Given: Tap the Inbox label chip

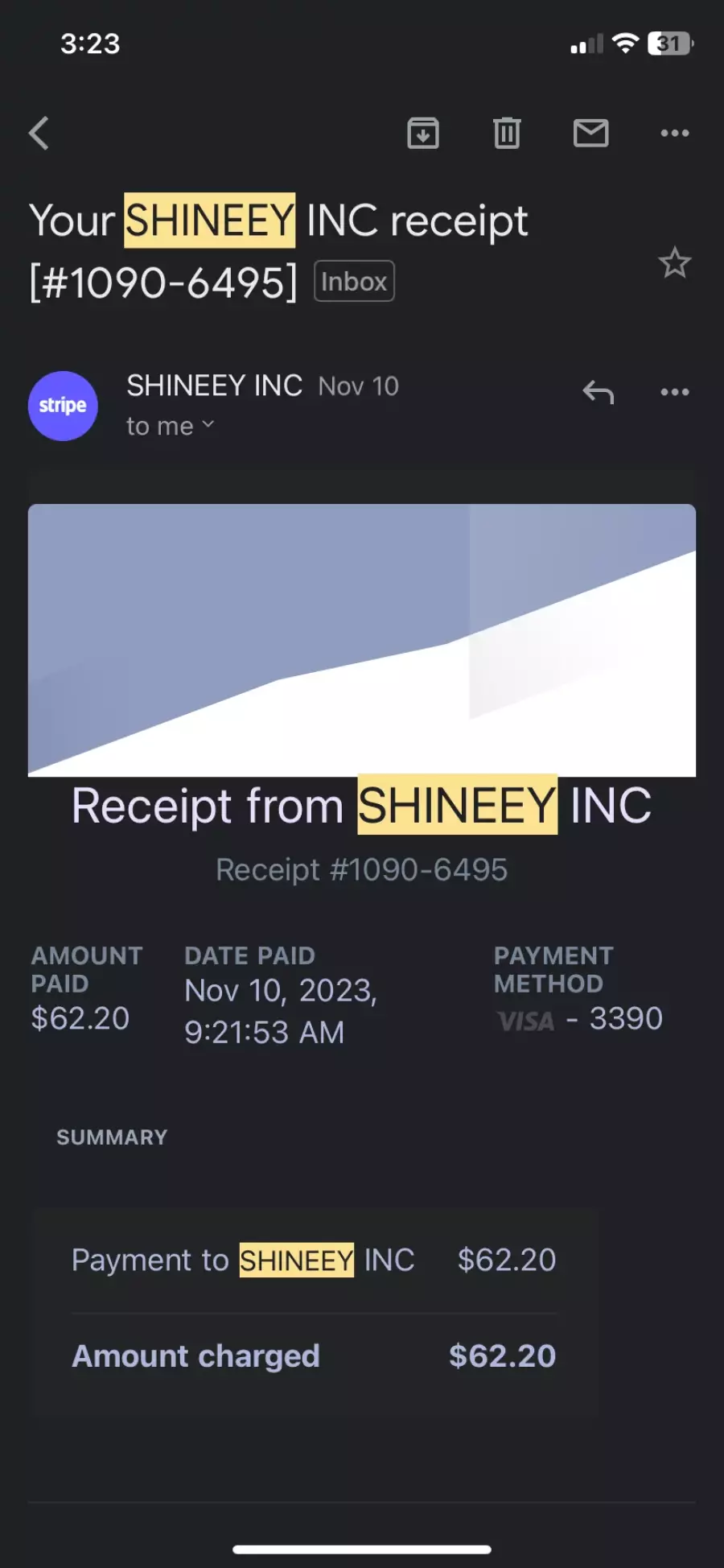Looking at the screenshot, I should pos(354,281).
